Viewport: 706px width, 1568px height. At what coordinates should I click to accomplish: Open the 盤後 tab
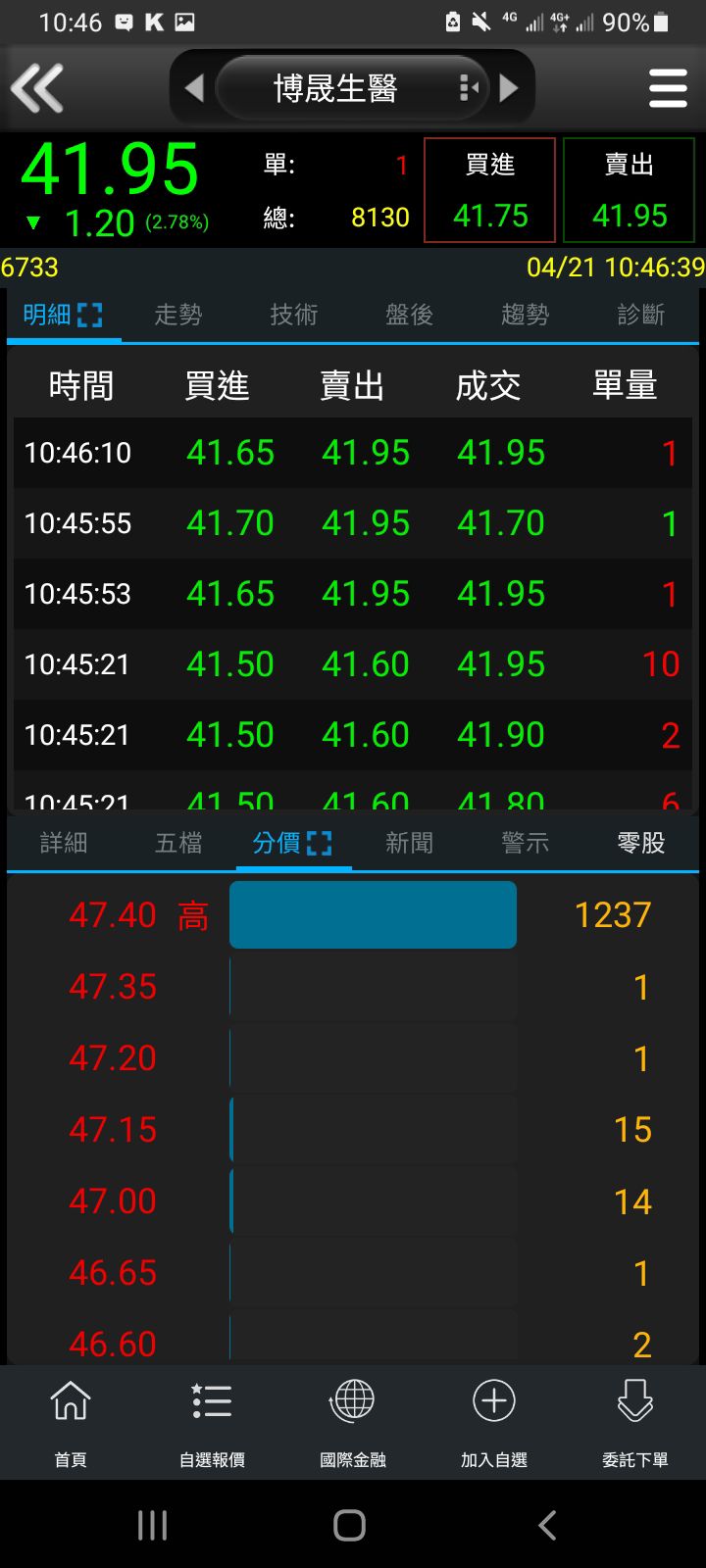pyautogui.click(x=410, y=315)
